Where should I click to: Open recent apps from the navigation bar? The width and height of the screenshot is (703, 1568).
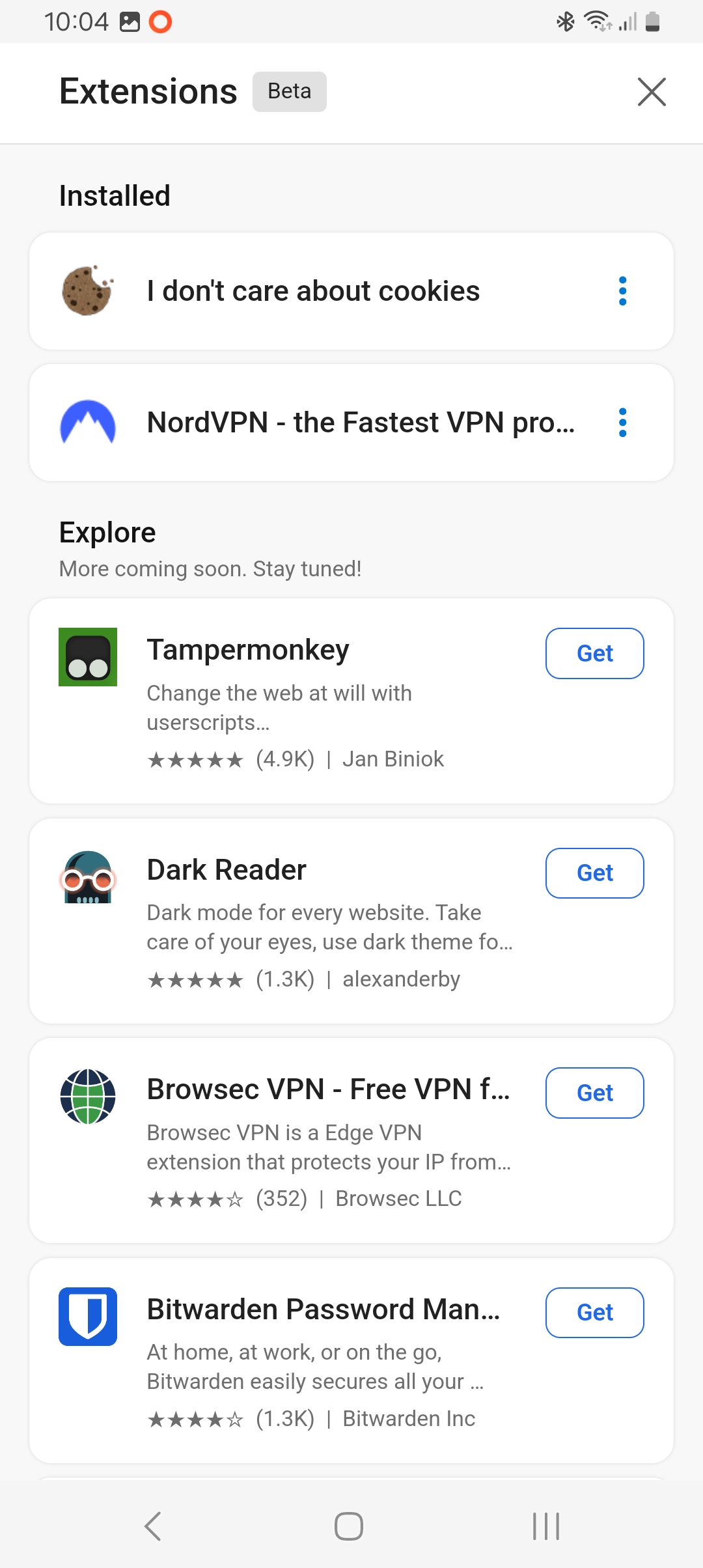[546, 1526]
